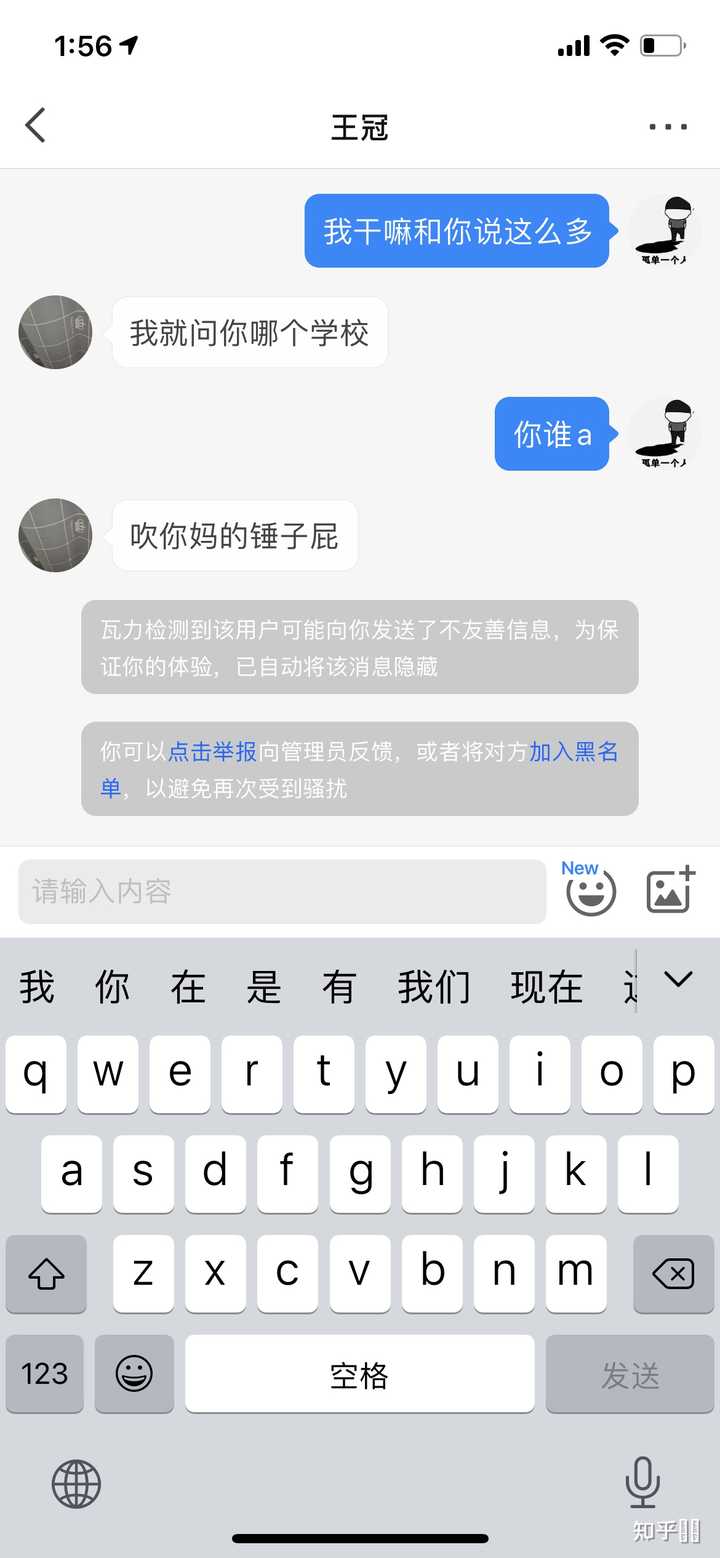Open 王冠's avatar next to 我就问你哪个学校

[56, 332]
